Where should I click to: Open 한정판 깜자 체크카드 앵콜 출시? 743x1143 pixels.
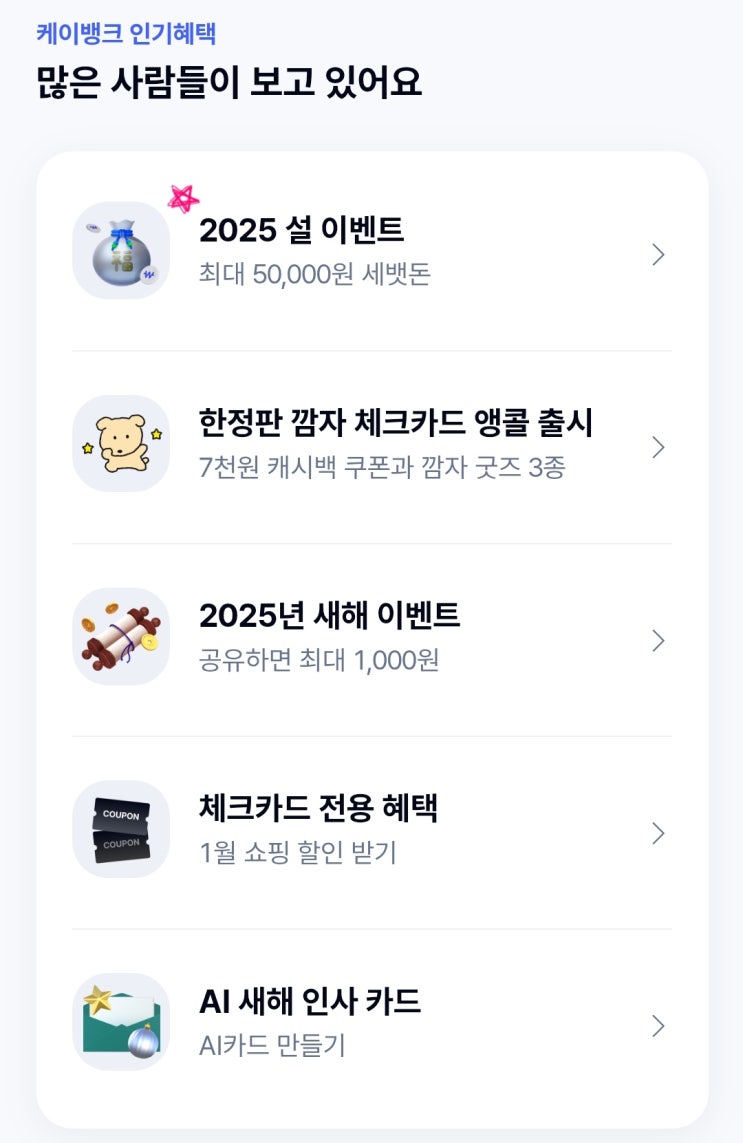pyautogui.click(x=371, y=444)
